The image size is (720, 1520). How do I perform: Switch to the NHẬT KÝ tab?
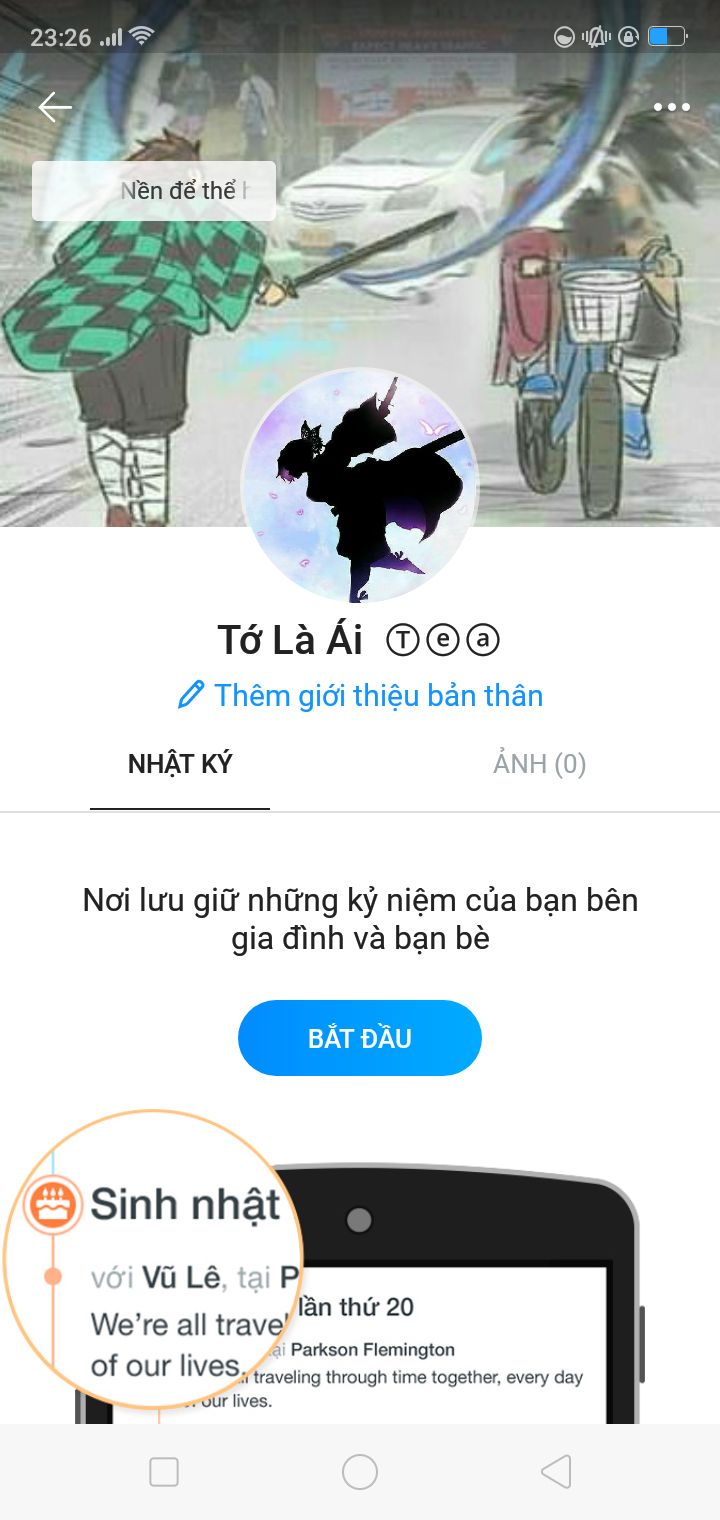180,765
